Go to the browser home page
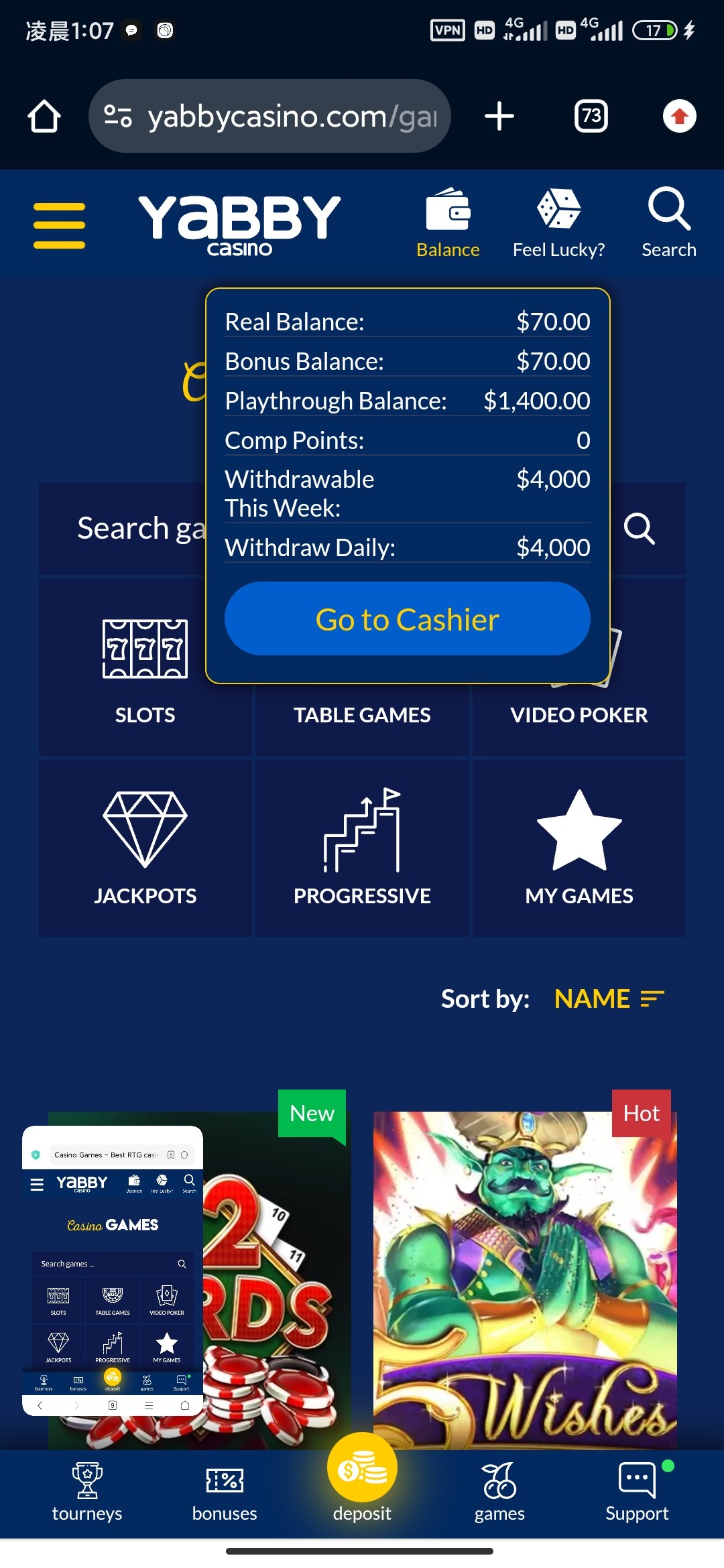This screenshot has height=1568, width=724. 44,116
